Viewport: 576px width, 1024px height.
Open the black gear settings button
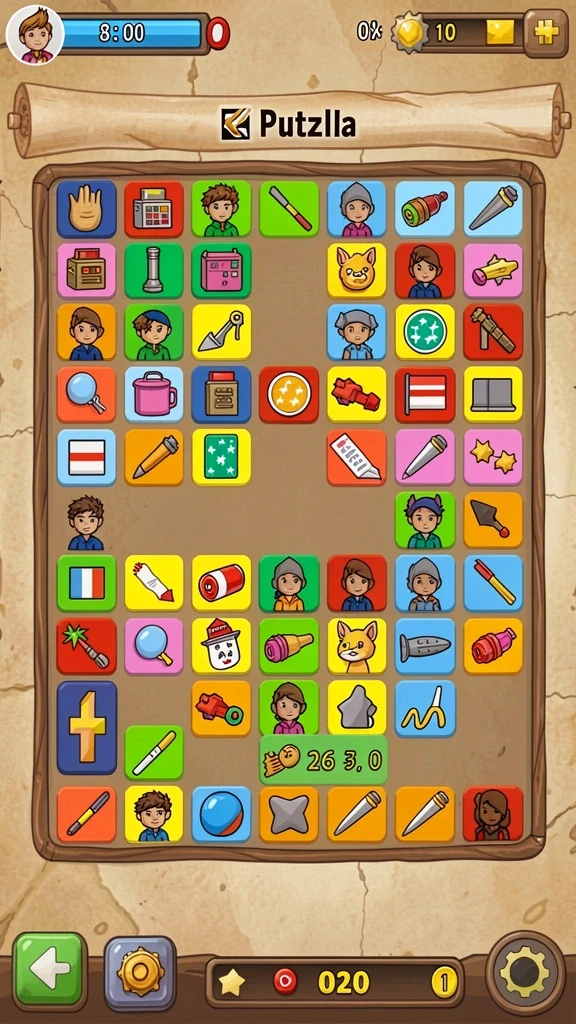(x=525, y=972)
